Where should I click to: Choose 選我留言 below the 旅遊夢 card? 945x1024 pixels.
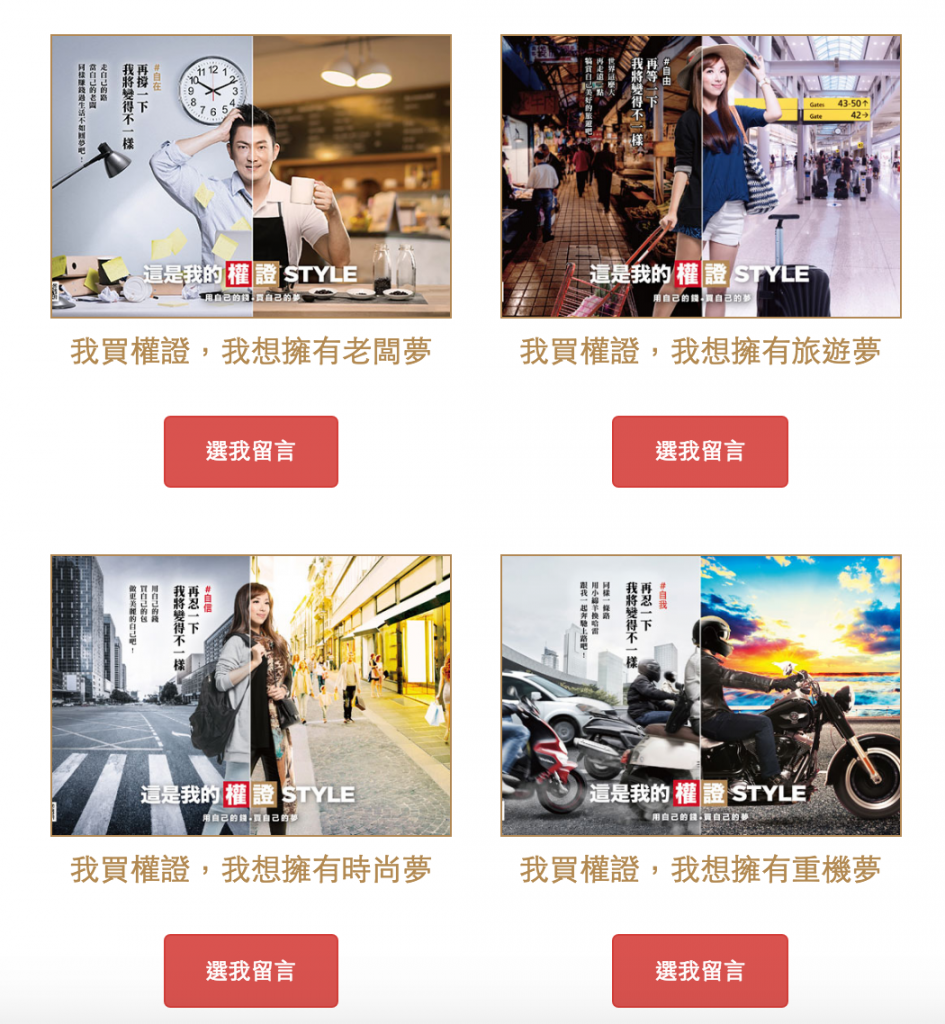click(699, 451)
